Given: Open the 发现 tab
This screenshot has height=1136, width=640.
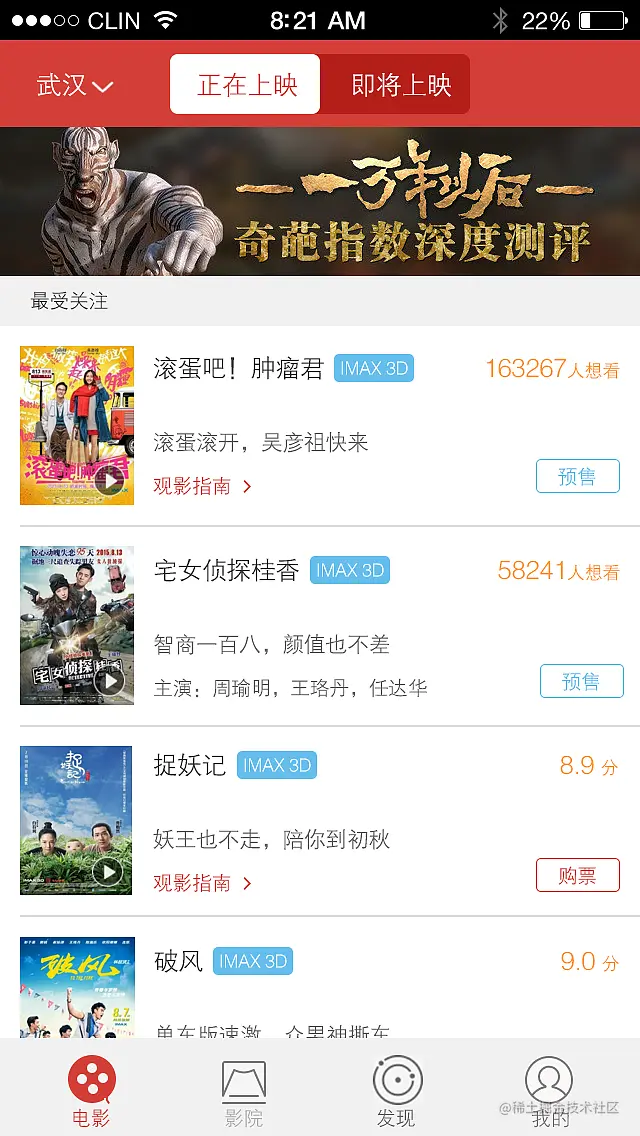Looking at the screenshot, I should coord(397,1092).
